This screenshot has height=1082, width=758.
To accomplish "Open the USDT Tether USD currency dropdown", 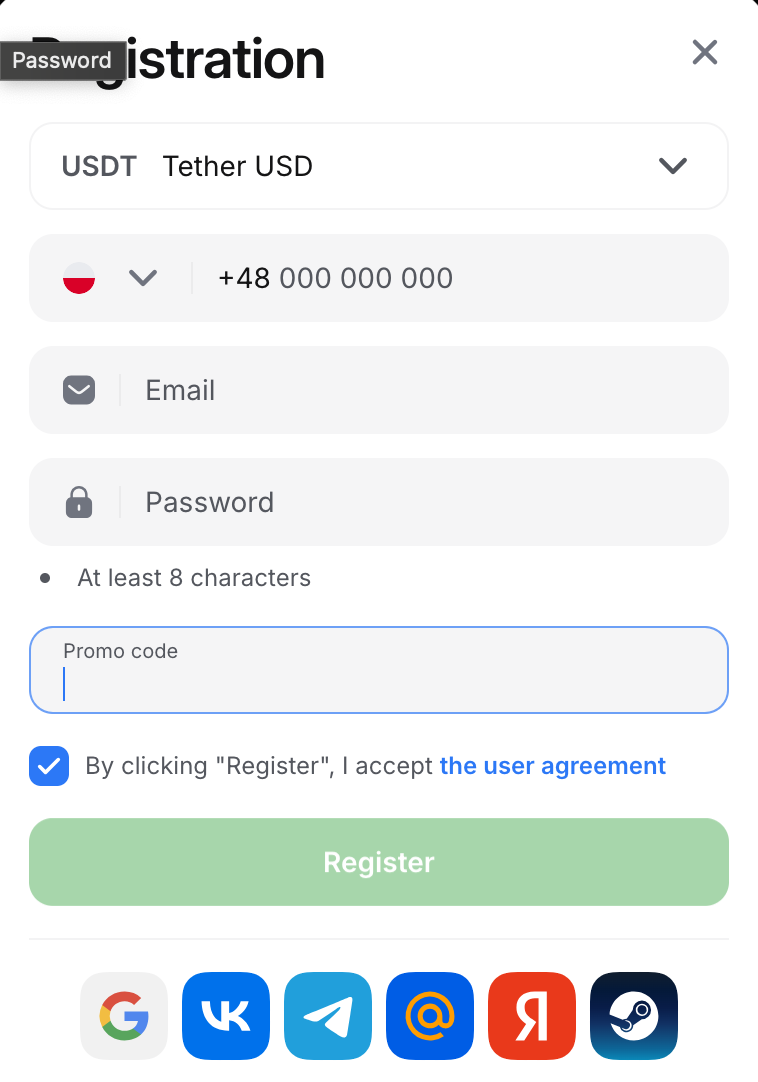I will click(379, 166).
